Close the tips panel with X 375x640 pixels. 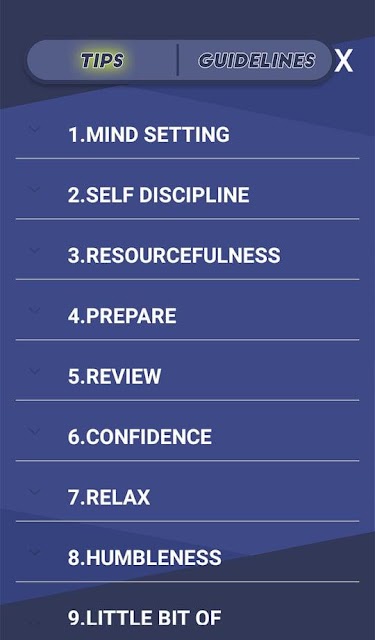point(344,61)
